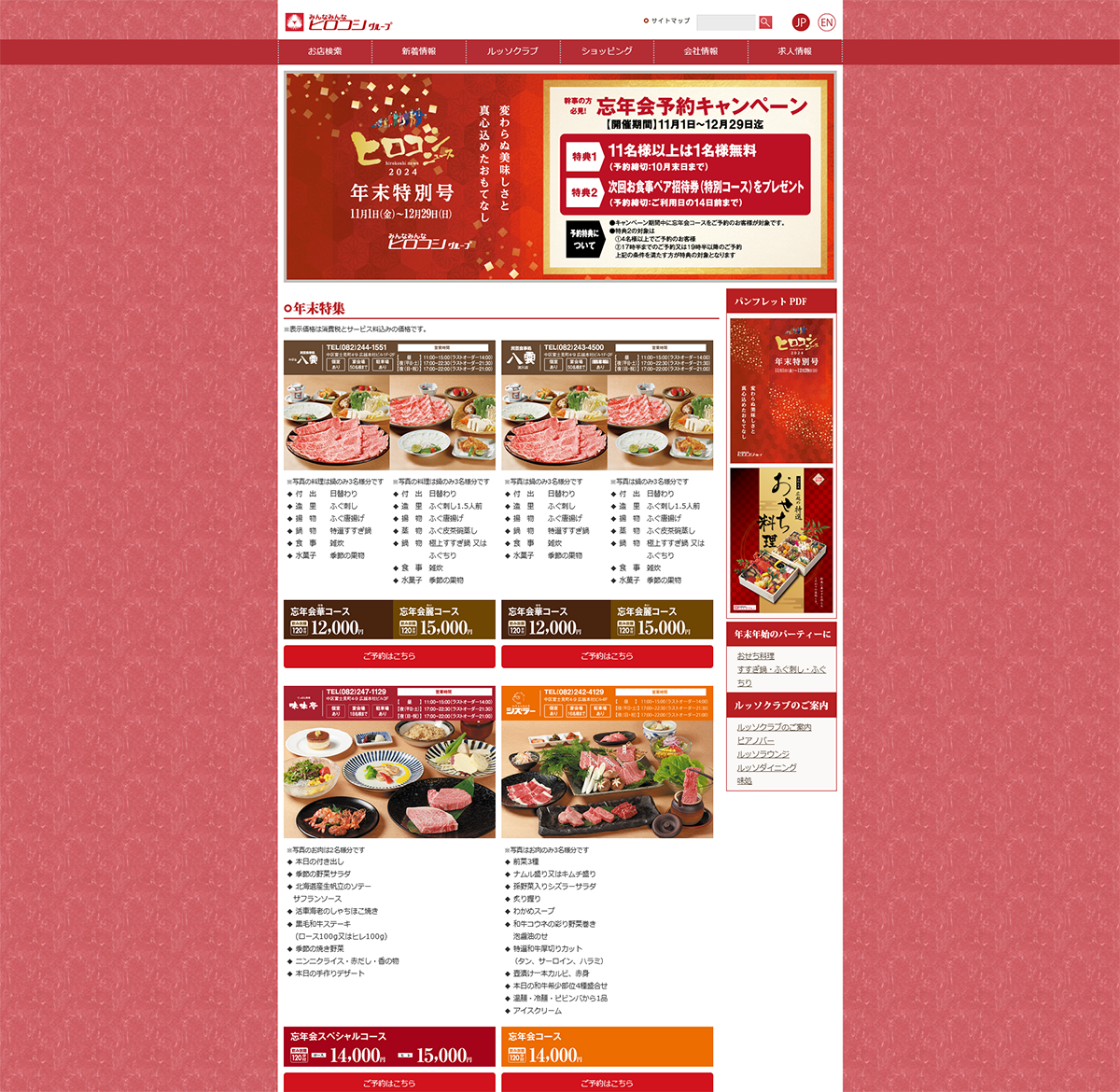Tap the search magnifier button
The height and width of the screenshot is (1092, 1120).
(x=765, y=22)
